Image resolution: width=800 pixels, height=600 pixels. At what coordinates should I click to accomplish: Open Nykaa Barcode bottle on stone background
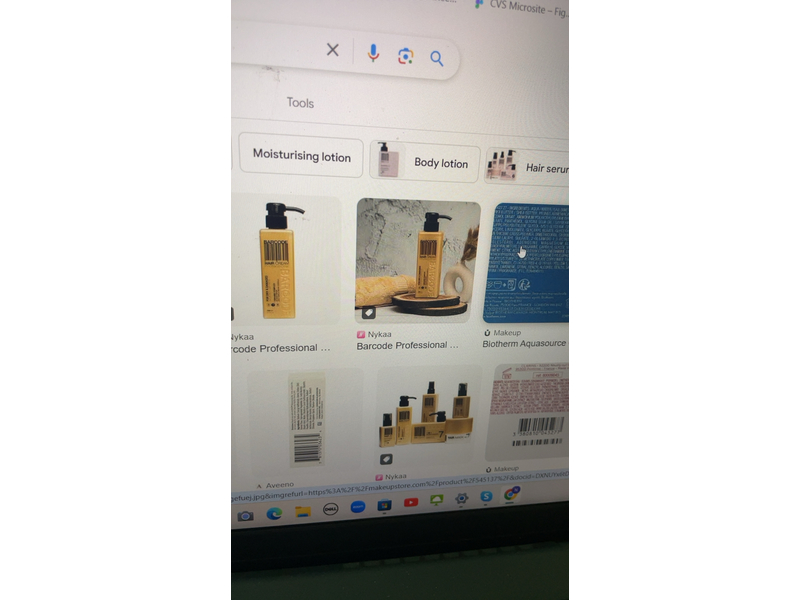pyautogui.click(x=418, y=260)
